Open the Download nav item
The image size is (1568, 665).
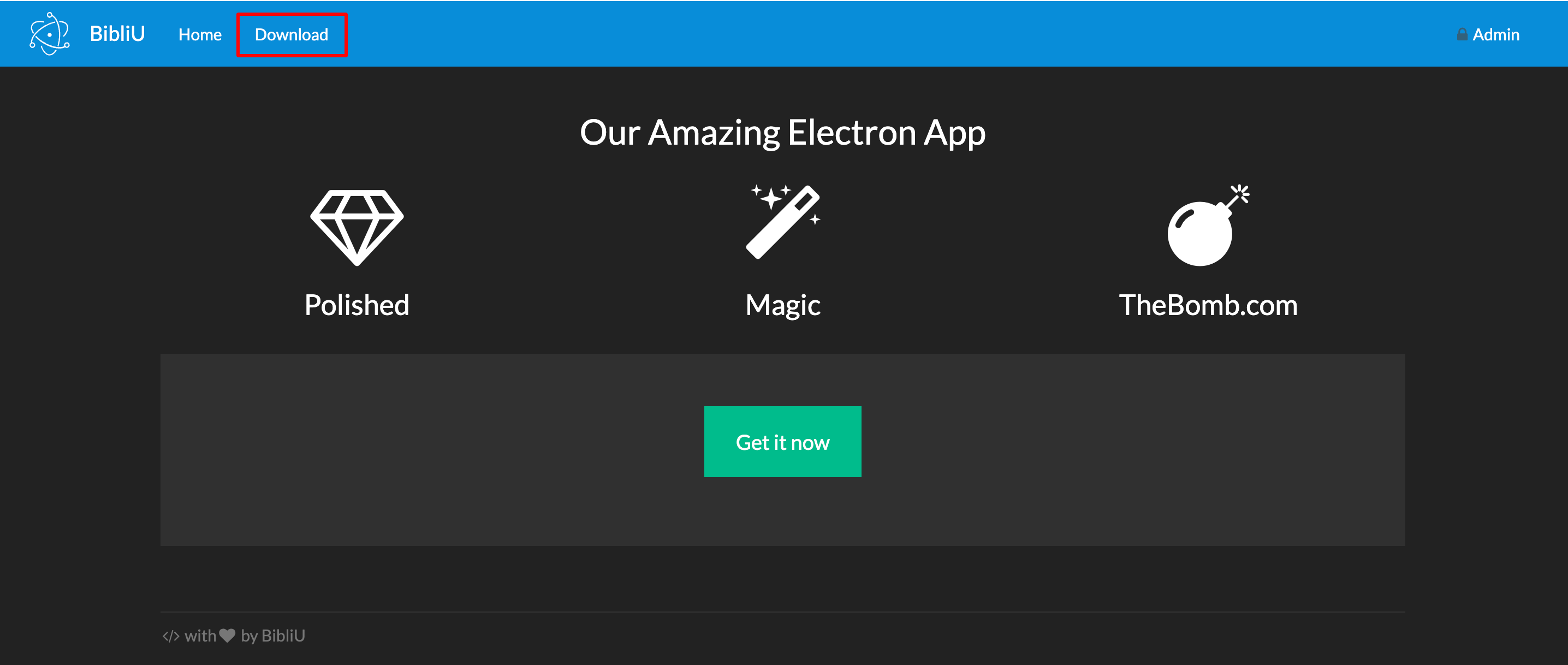(292, 35)
